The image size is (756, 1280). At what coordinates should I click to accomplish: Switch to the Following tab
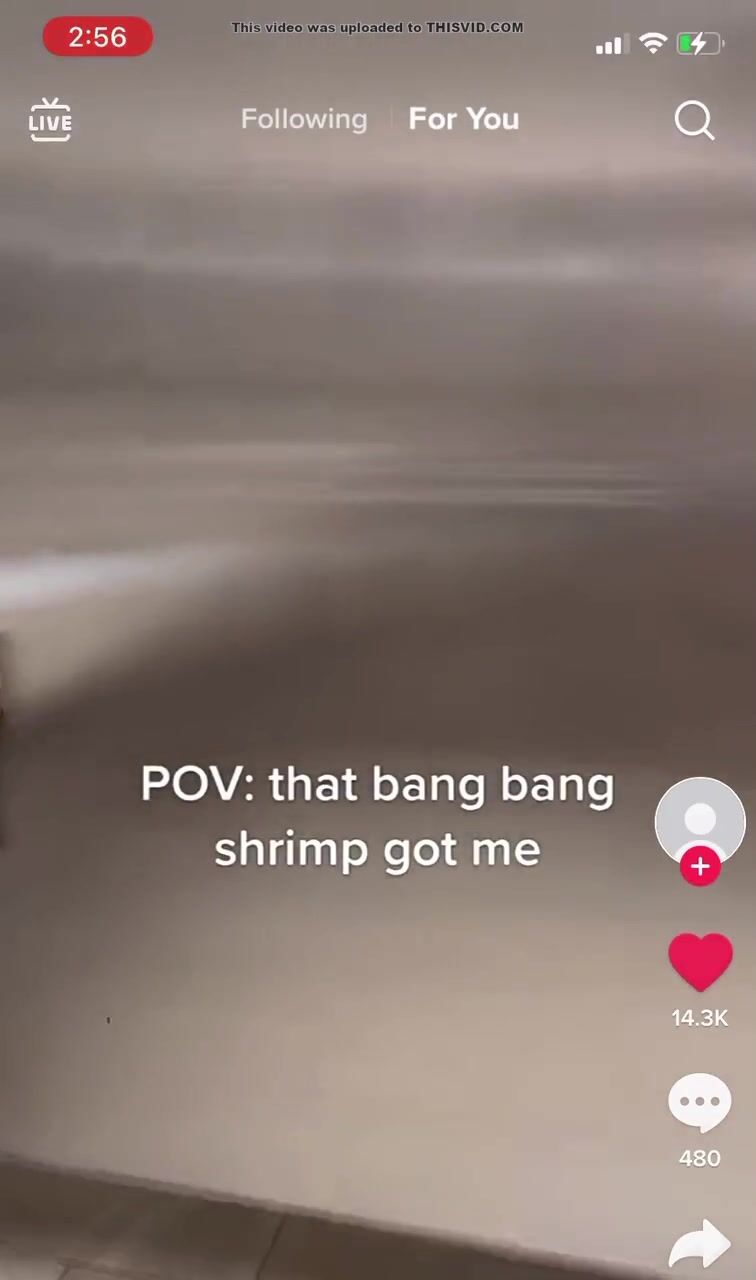[304, 119]
